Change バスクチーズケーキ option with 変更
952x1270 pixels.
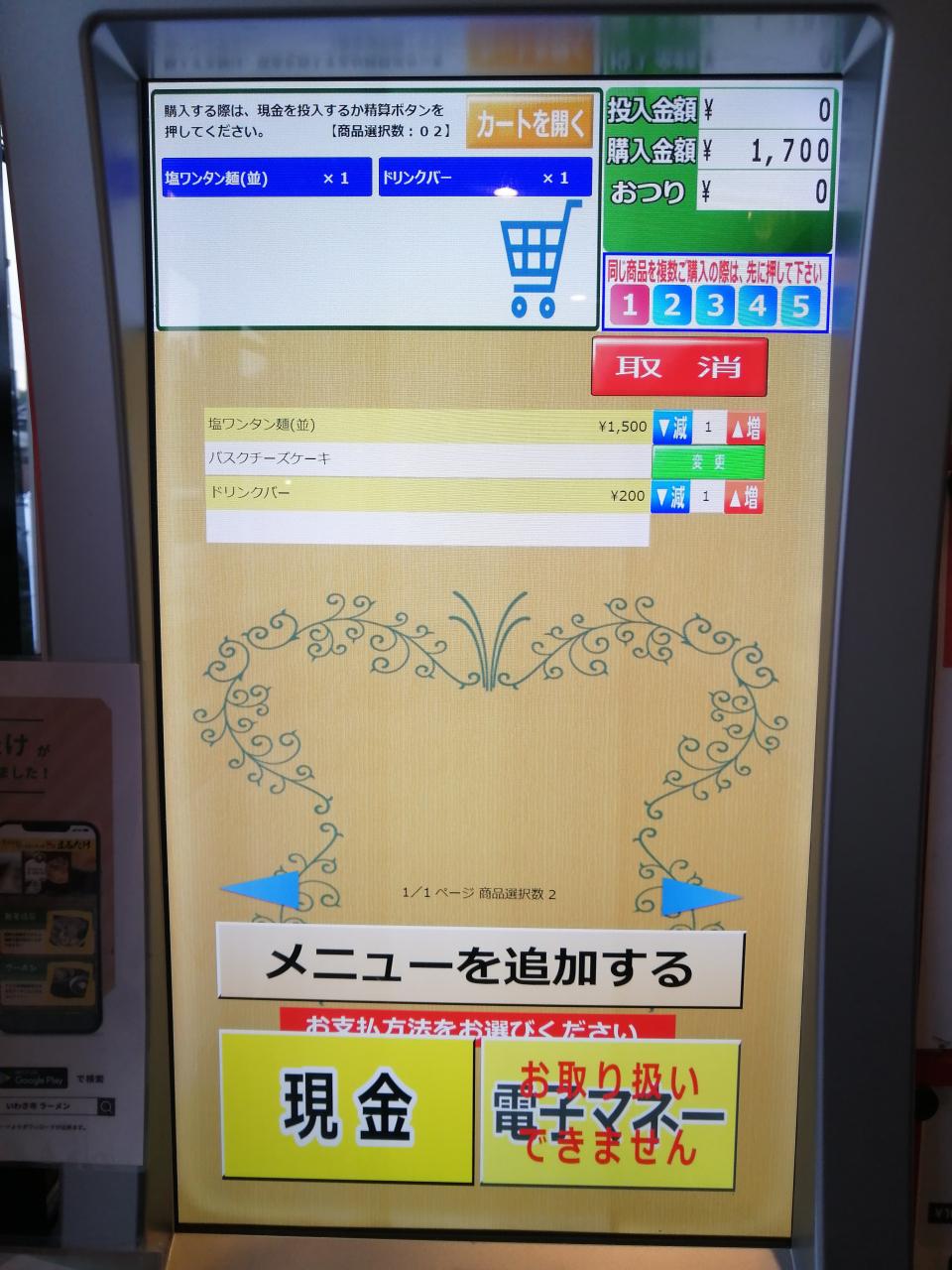(x=708, y=461)
